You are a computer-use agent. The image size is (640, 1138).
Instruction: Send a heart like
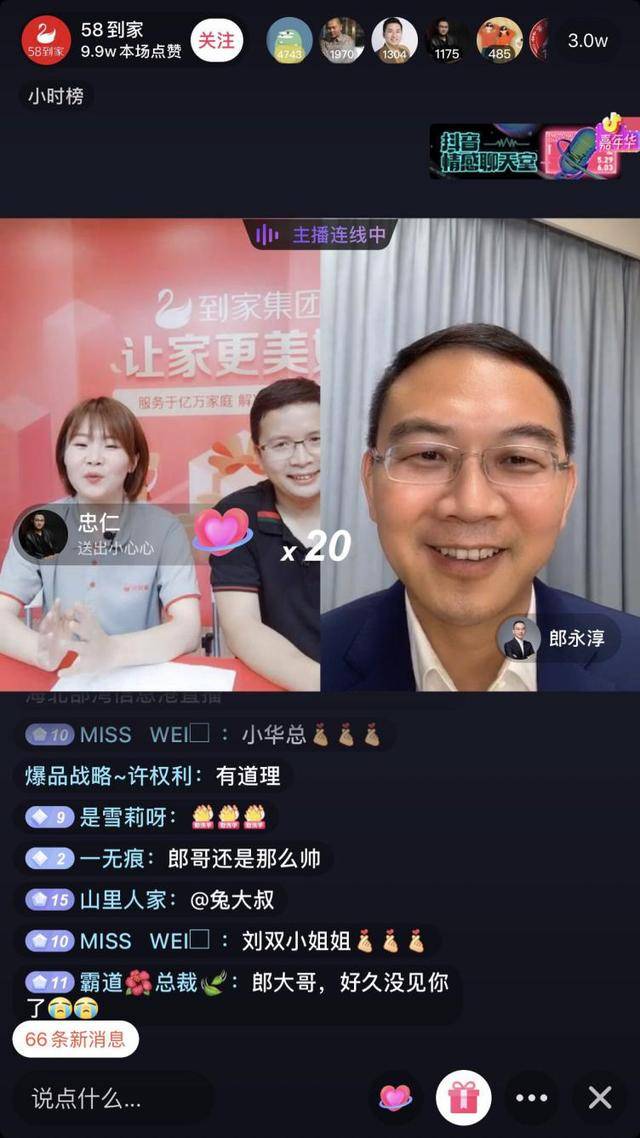pos(396,1098)
